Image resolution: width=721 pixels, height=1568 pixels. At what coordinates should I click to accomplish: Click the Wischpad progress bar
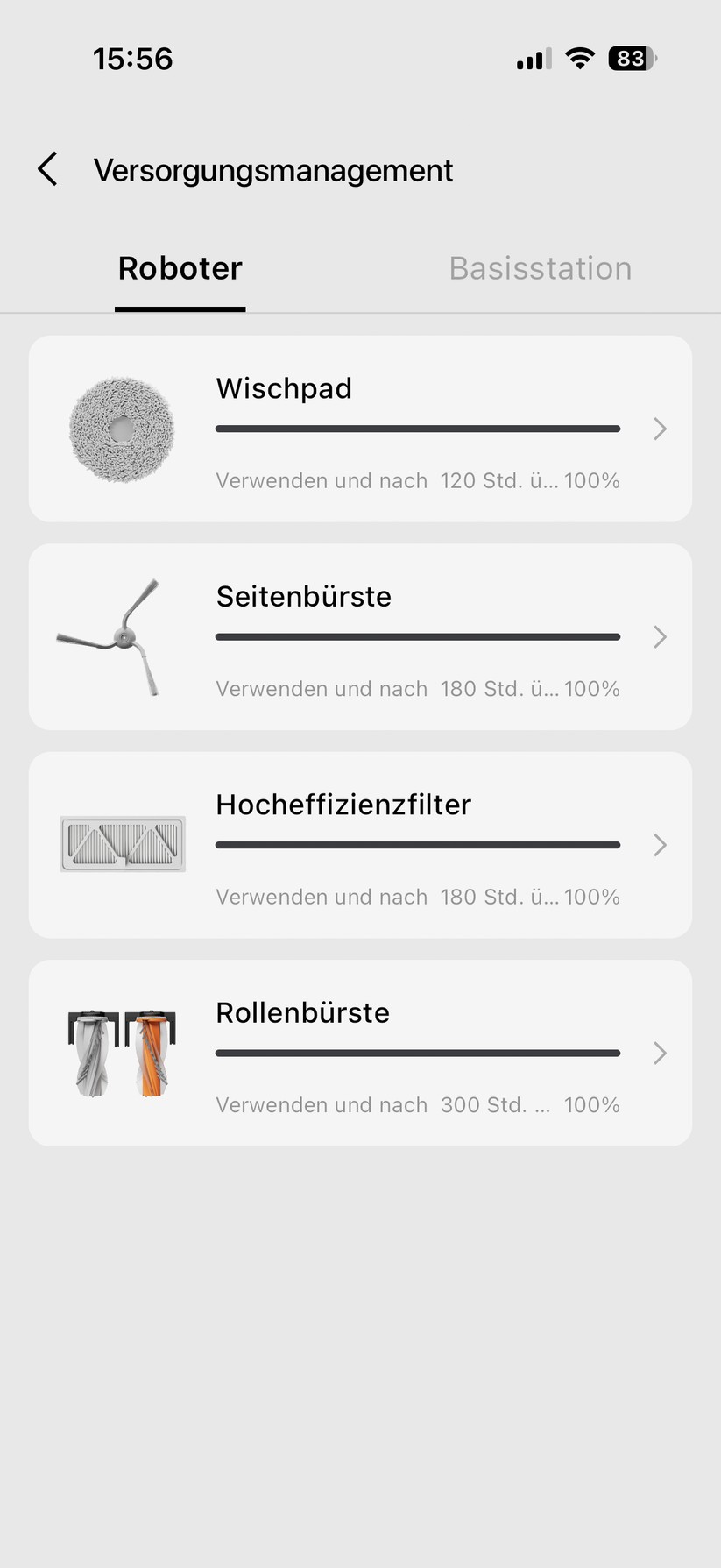click(x=417, y=429)
